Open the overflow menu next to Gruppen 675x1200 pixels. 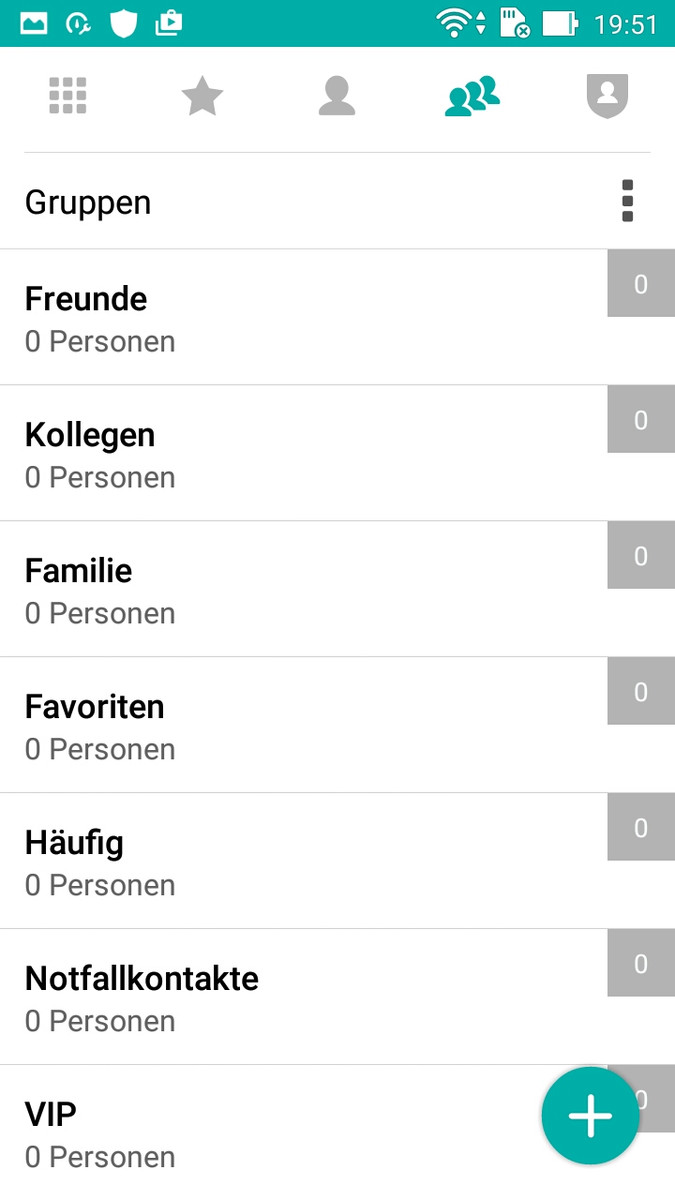point(628,201)
